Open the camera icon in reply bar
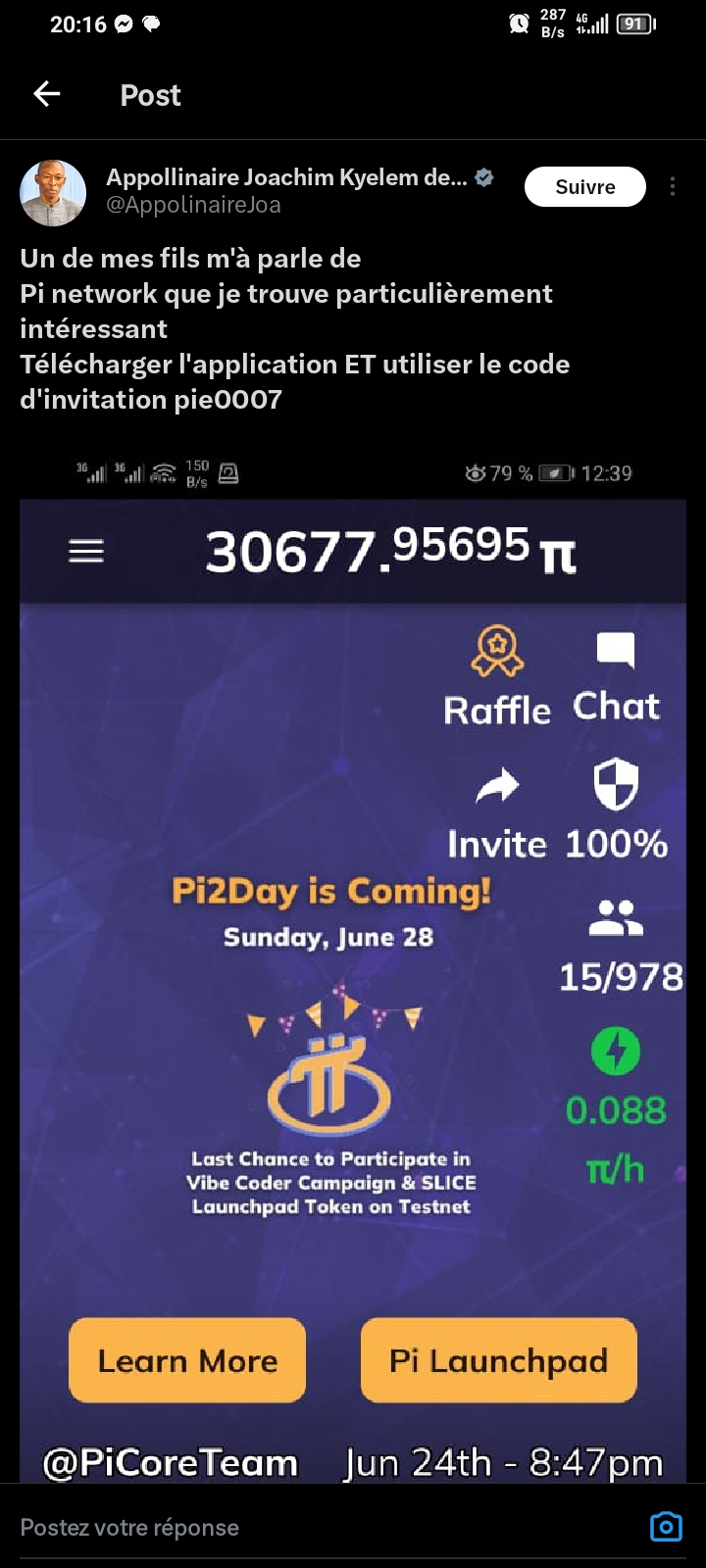 click(666, 1526)
